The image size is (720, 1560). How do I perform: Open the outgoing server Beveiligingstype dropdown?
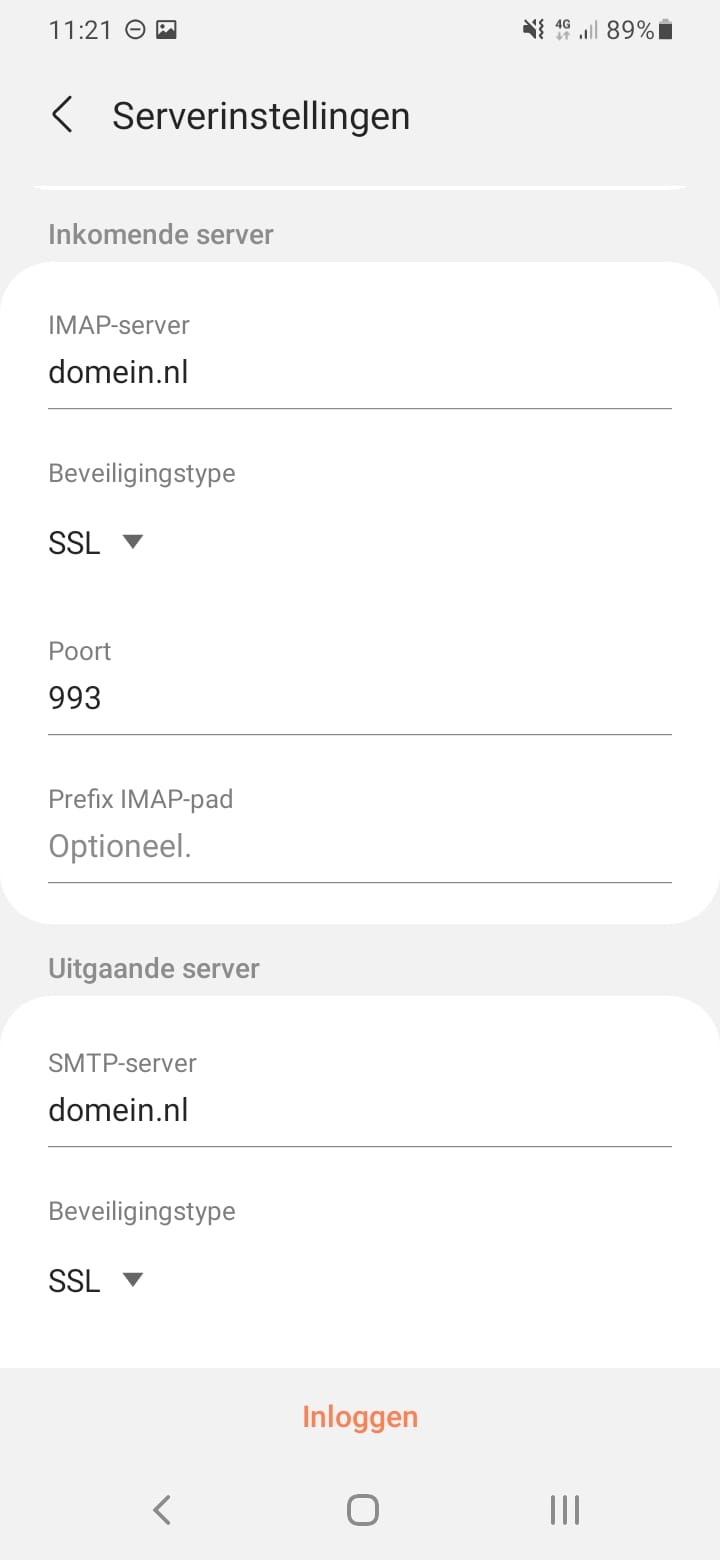tap(96, 1281)
